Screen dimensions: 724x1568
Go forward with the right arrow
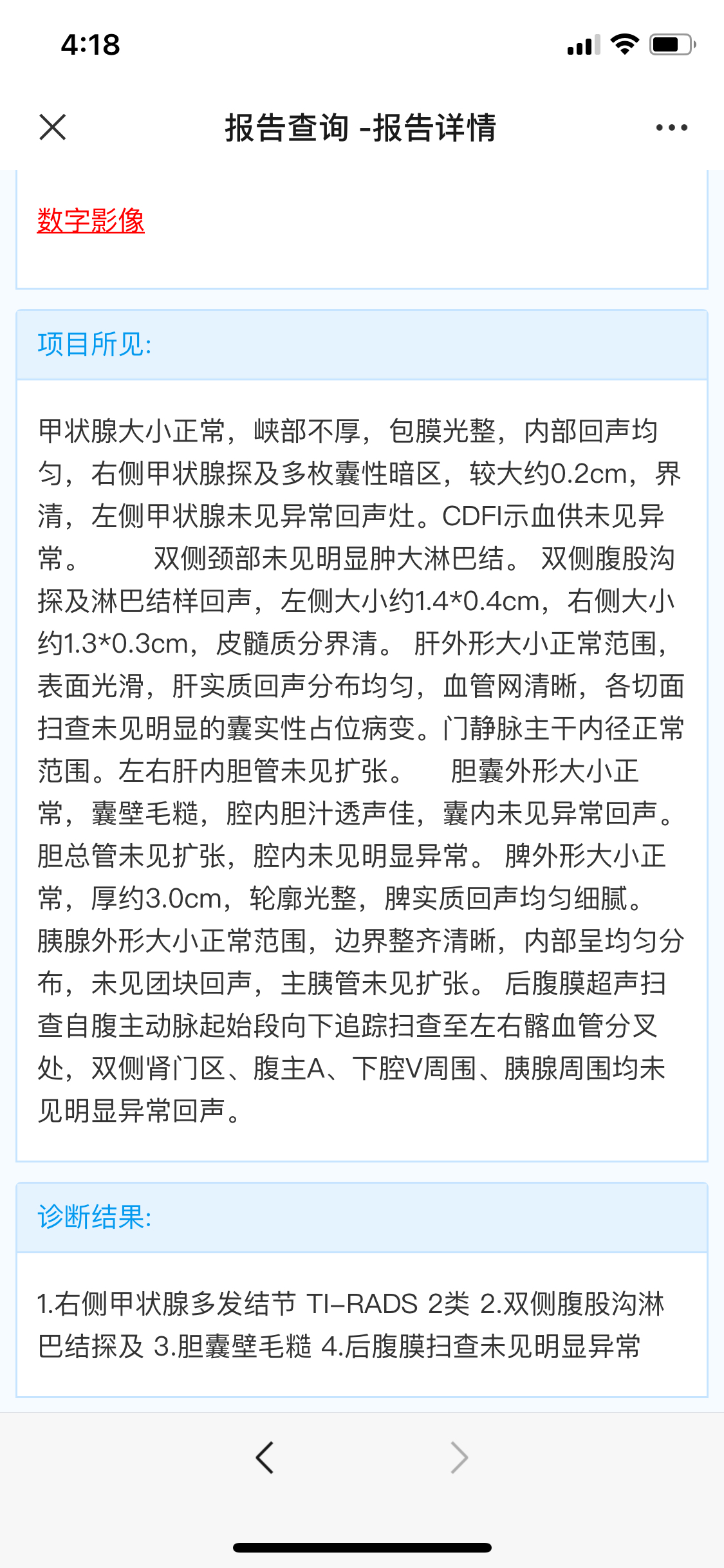point(459,1457)
